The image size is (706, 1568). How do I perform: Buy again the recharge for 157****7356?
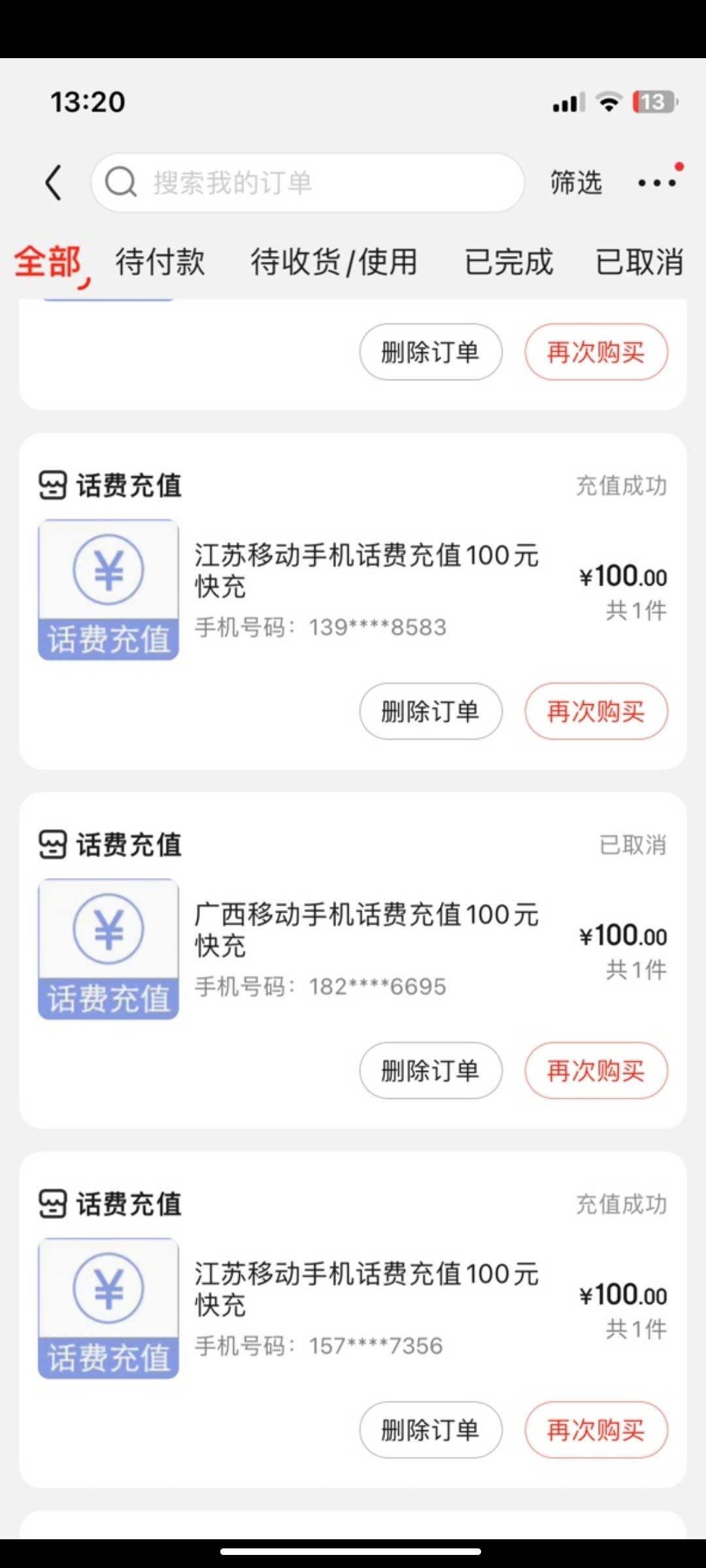596,1430
